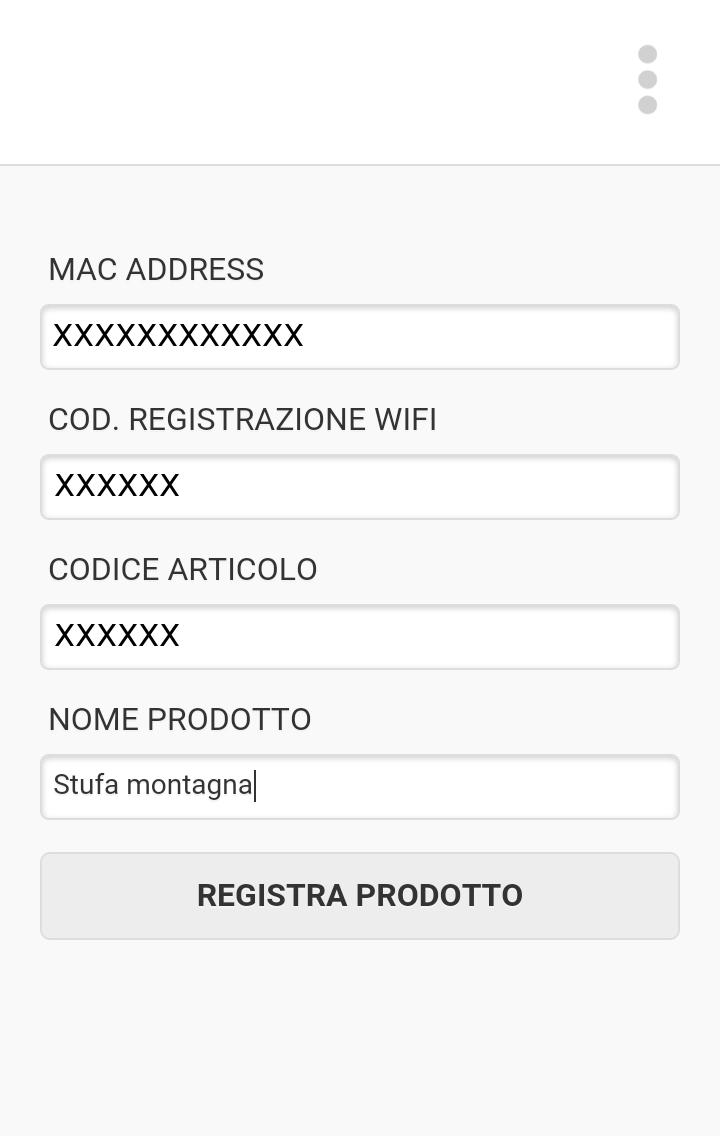Place cursor after the text Stufa montagna
This screenshot has height=1136, width=720.
pyautogui.click(x=256, y=785)
